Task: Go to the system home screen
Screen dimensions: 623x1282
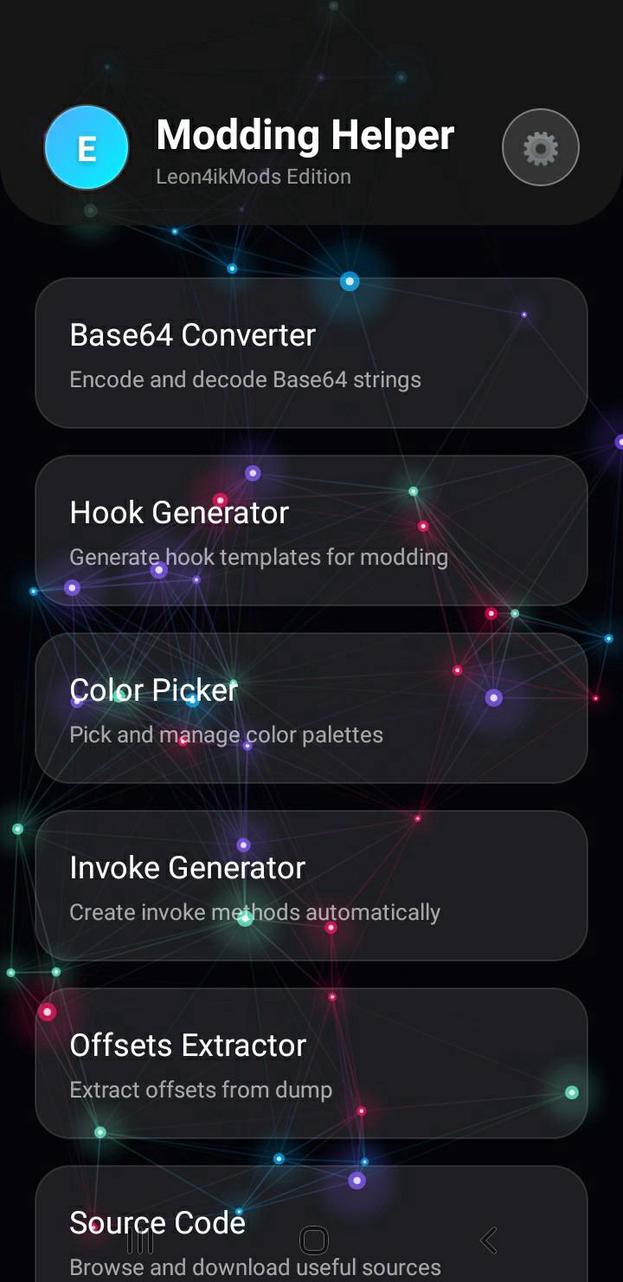Action: click(314, 1241)
